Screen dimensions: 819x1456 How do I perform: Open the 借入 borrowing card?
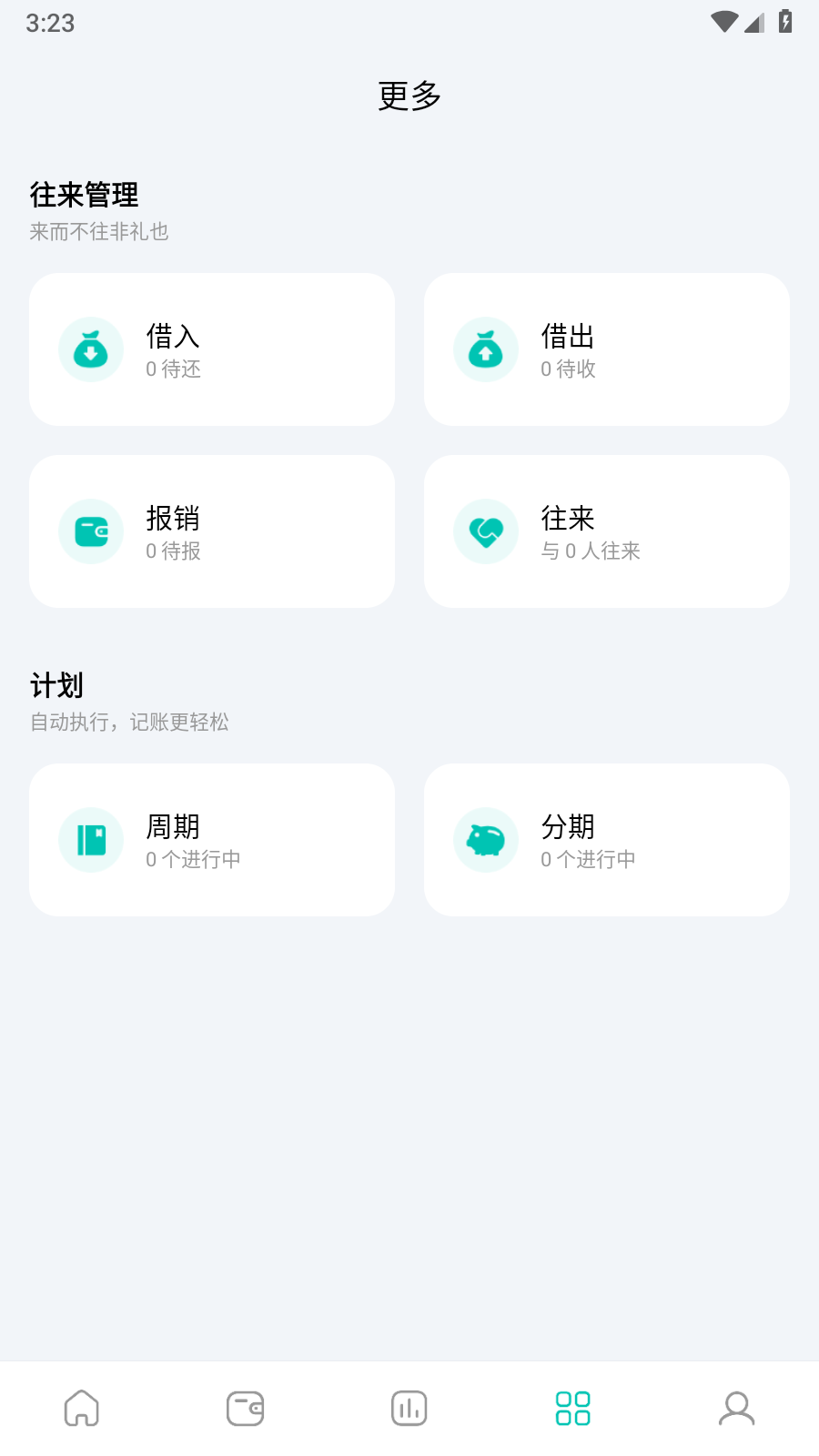[212, 349]
